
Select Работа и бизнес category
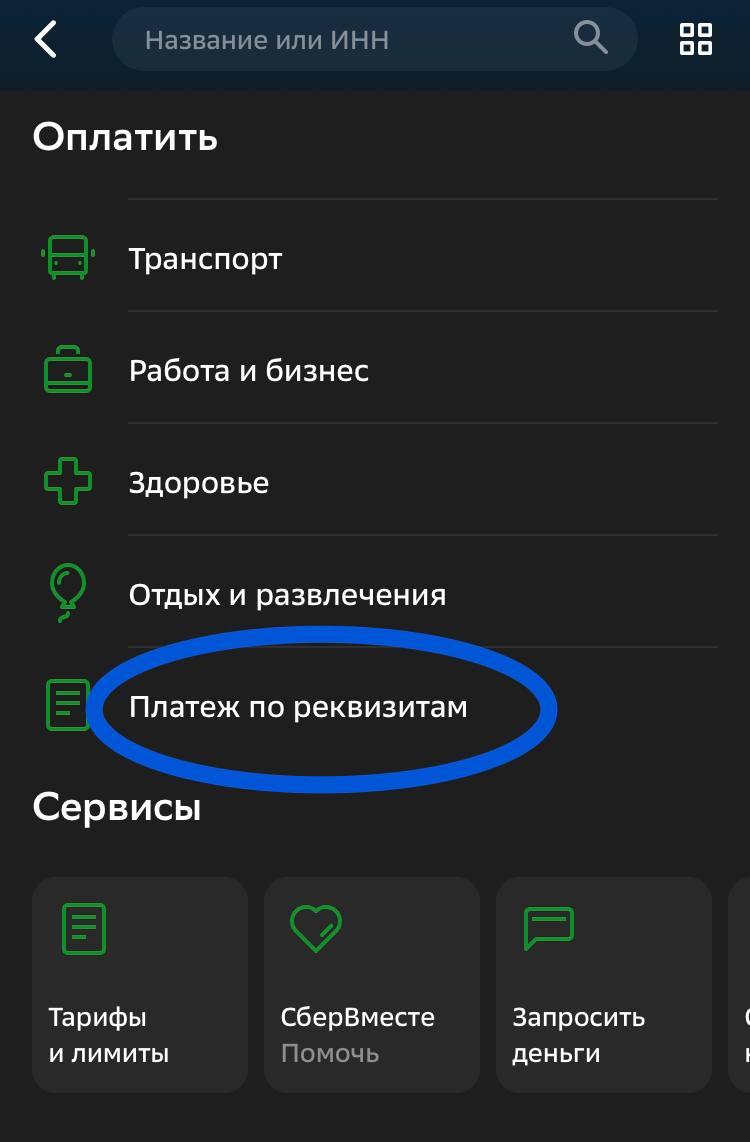tap(248, 371)
